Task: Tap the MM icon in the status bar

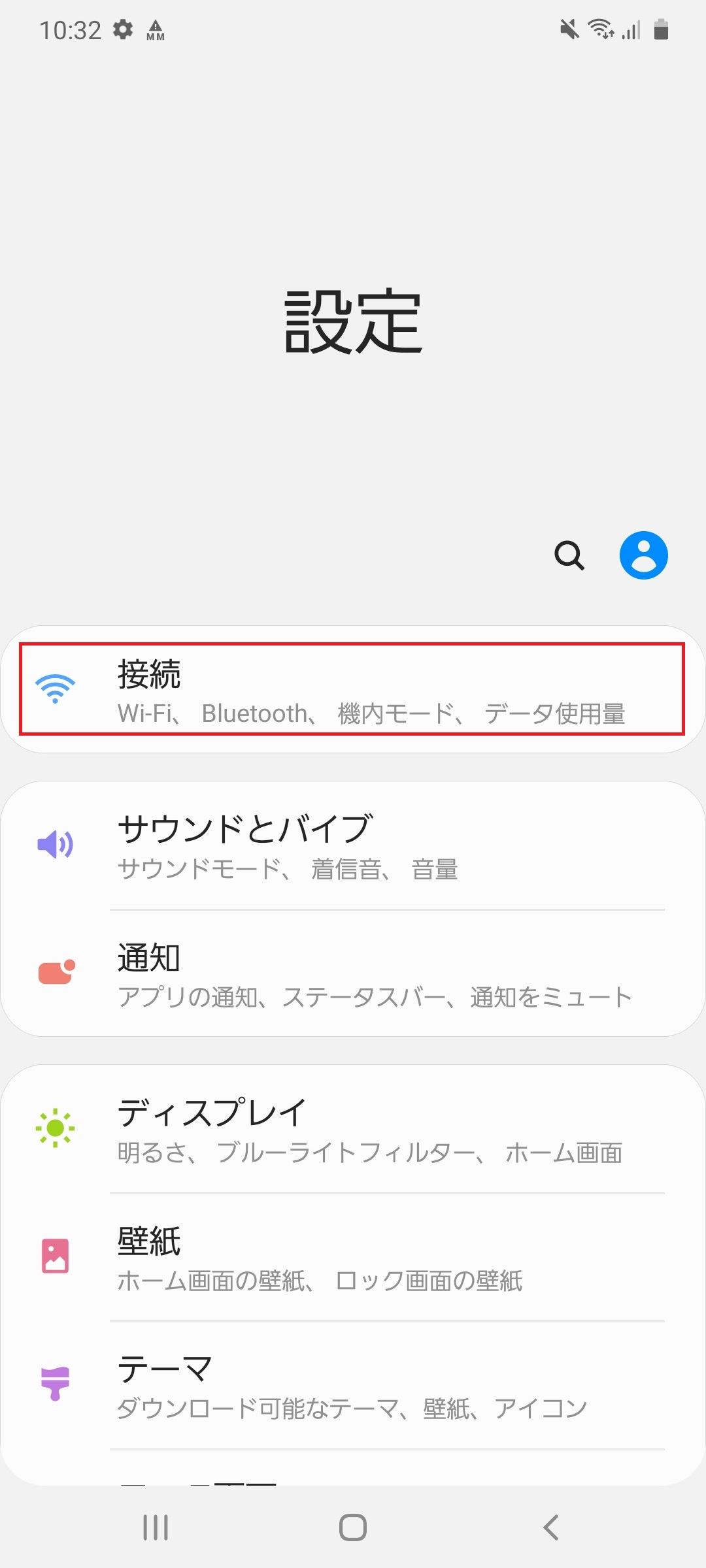Action: tap(155, 29)
